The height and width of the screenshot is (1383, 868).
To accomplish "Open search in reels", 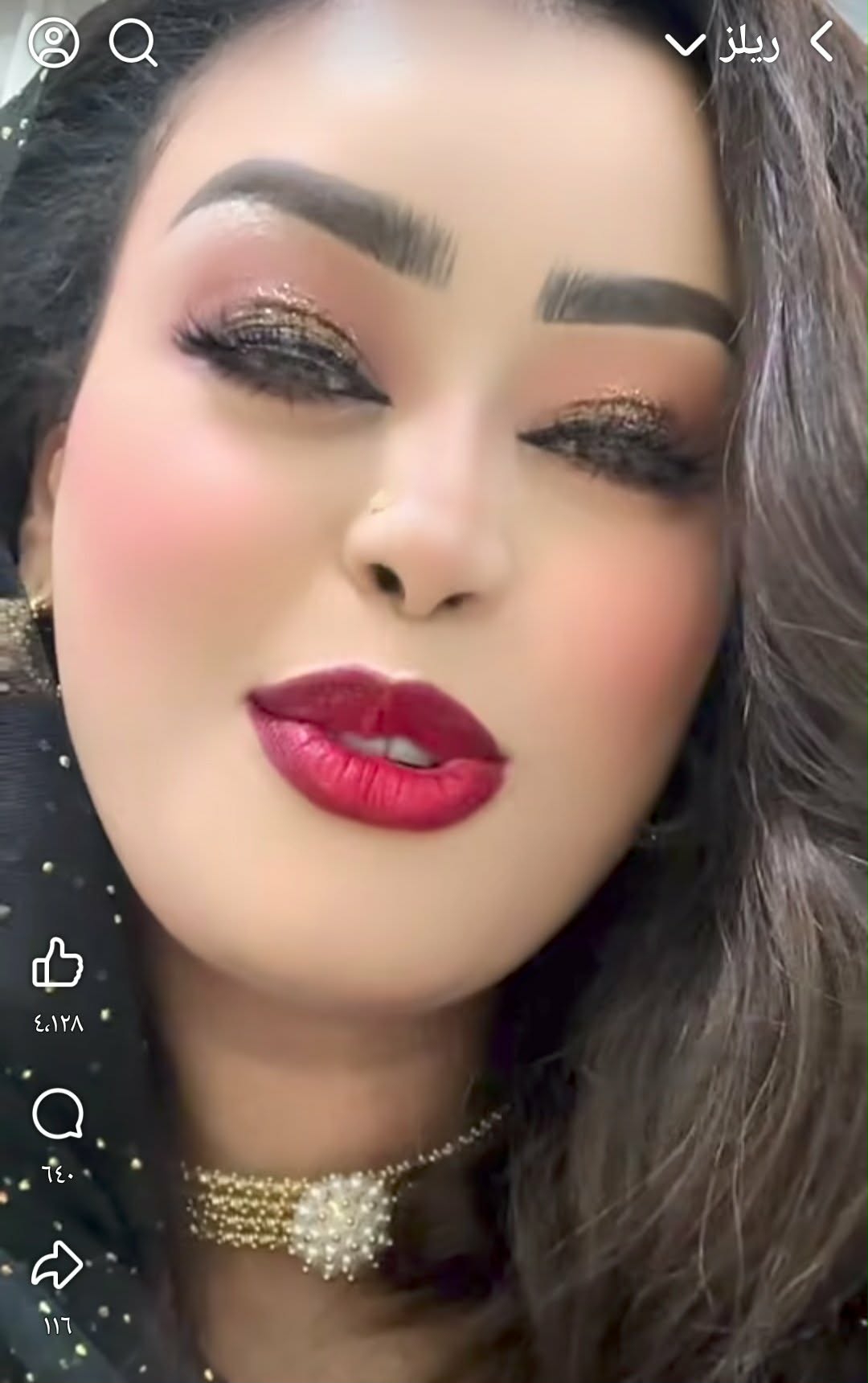I will click(133, 43).
